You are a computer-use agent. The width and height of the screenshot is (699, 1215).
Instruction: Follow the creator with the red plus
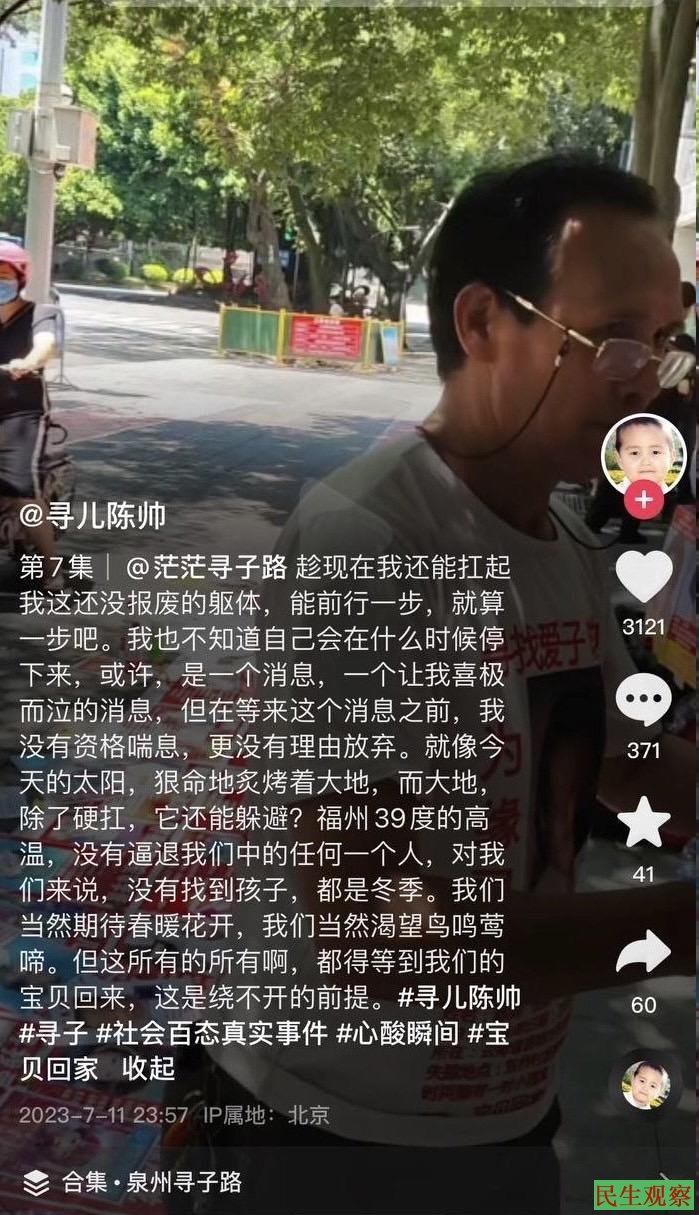[x=643, y=499]
